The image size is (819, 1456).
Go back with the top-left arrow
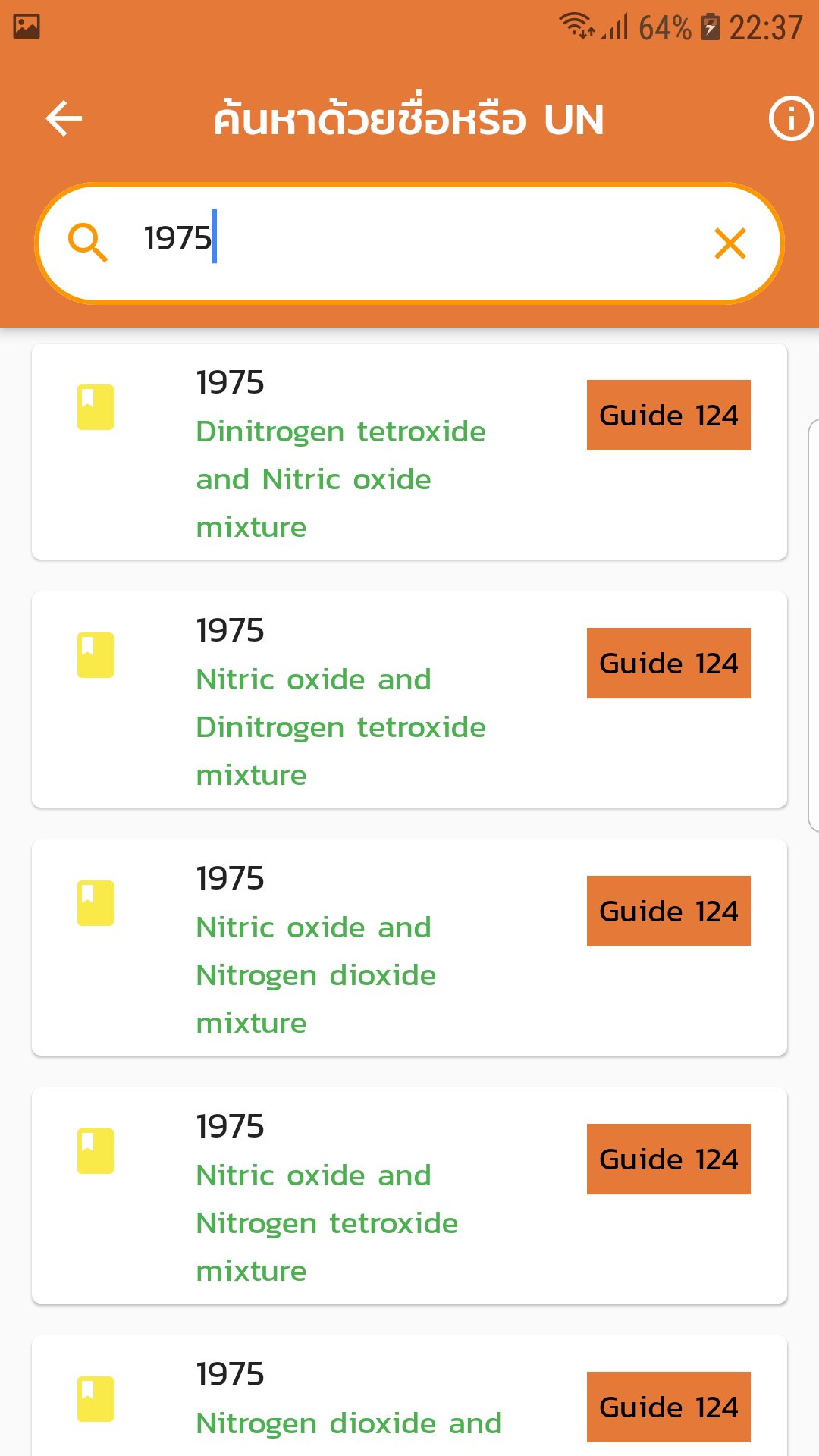coord(64,119)
